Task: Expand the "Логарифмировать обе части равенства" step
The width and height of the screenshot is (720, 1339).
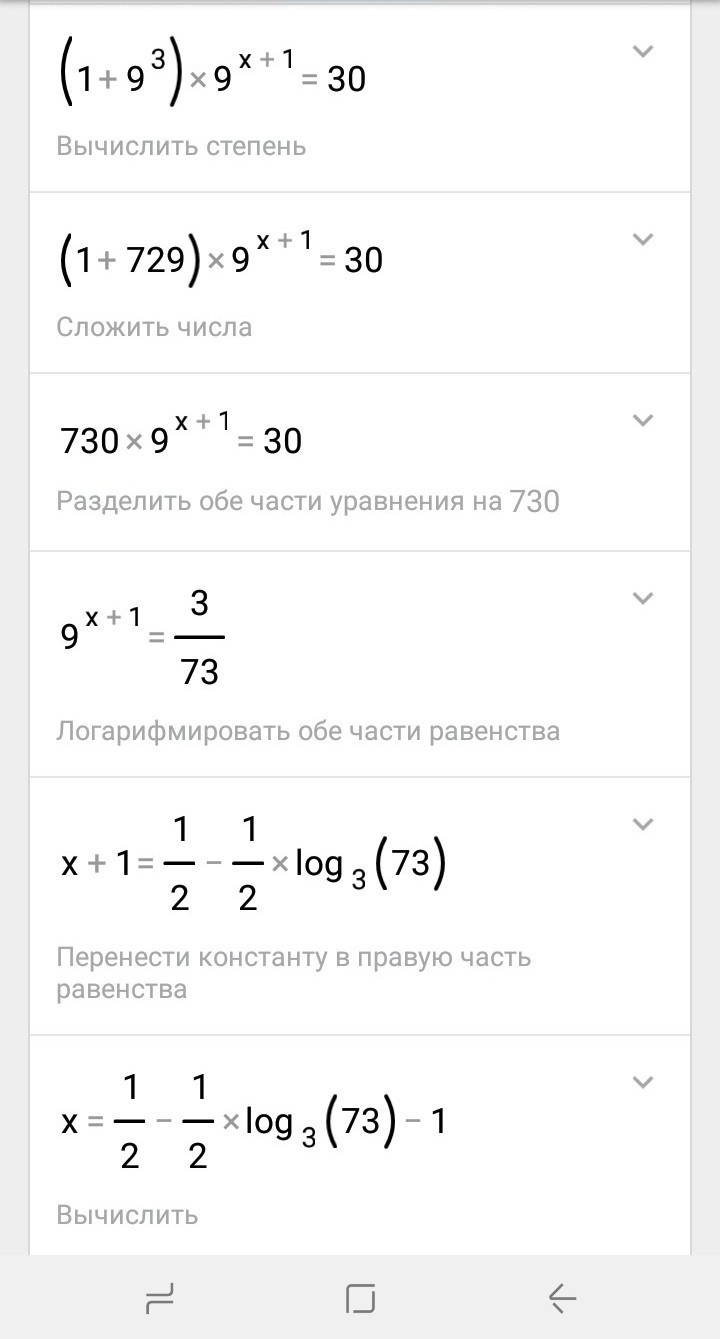Action: pos(644,598)
